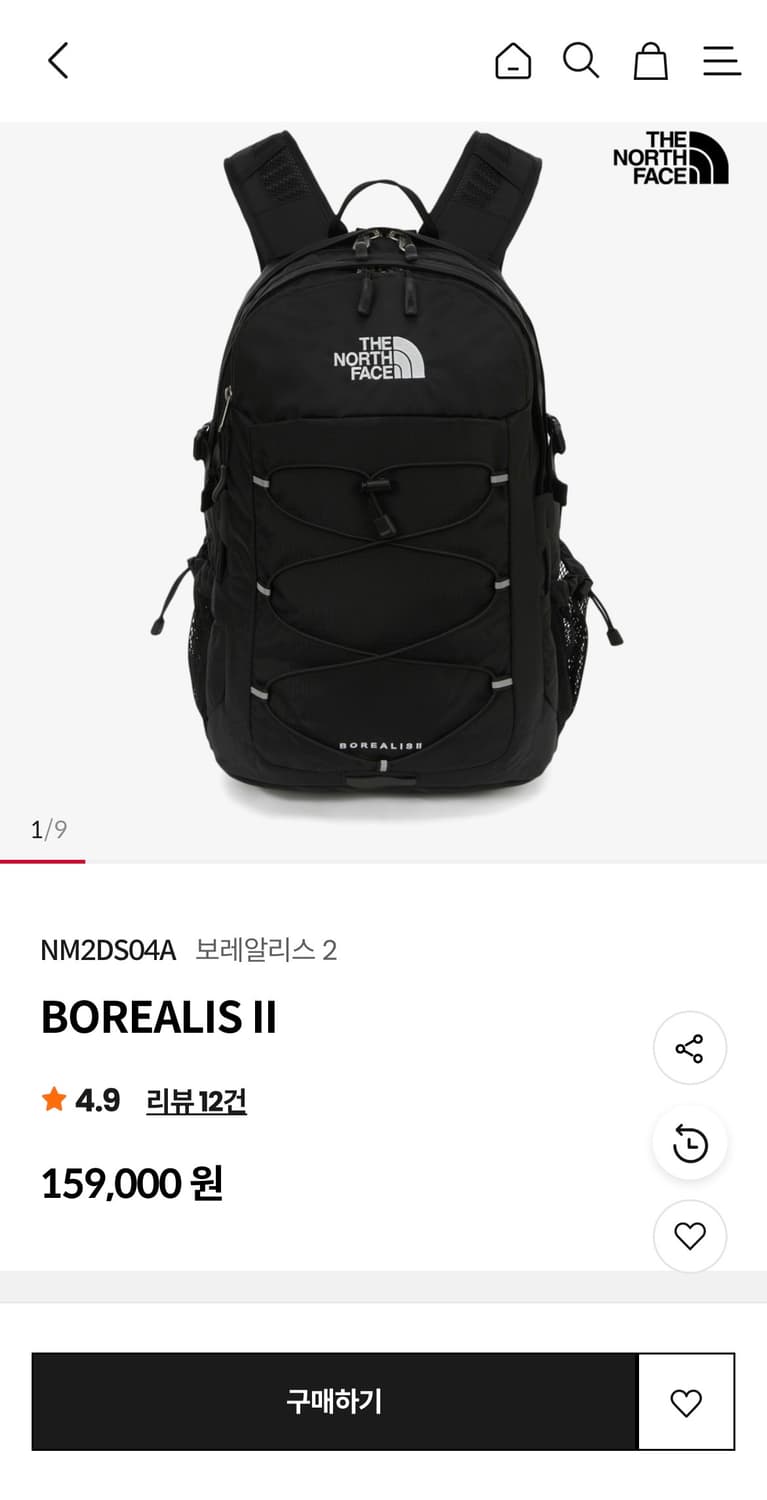Viewport: 767px width, 1500px height.
Task: Add BOREALIS II to wishlist
Action: click(689, 1237)
